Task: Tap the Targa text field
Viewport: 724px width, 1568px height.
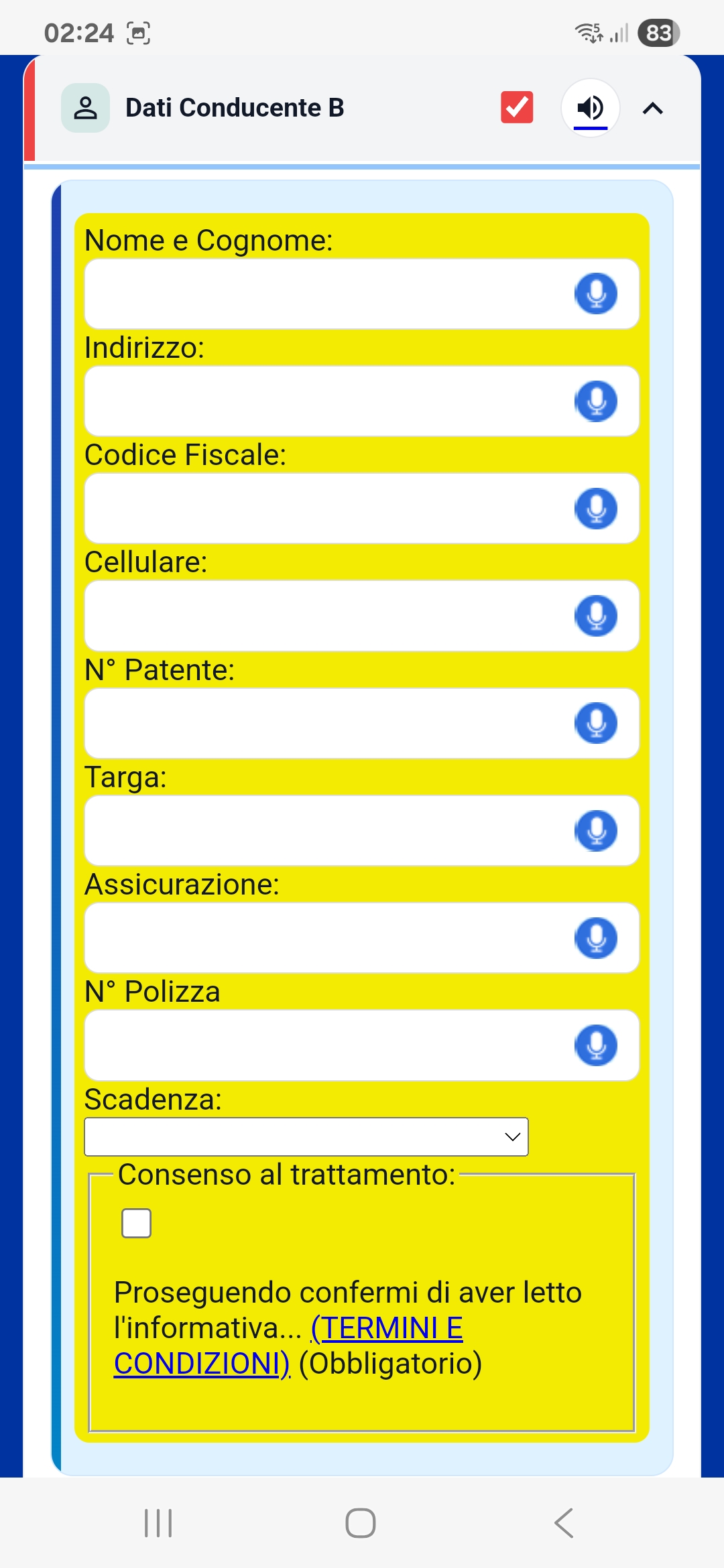Action: click(x=322, y=831)
